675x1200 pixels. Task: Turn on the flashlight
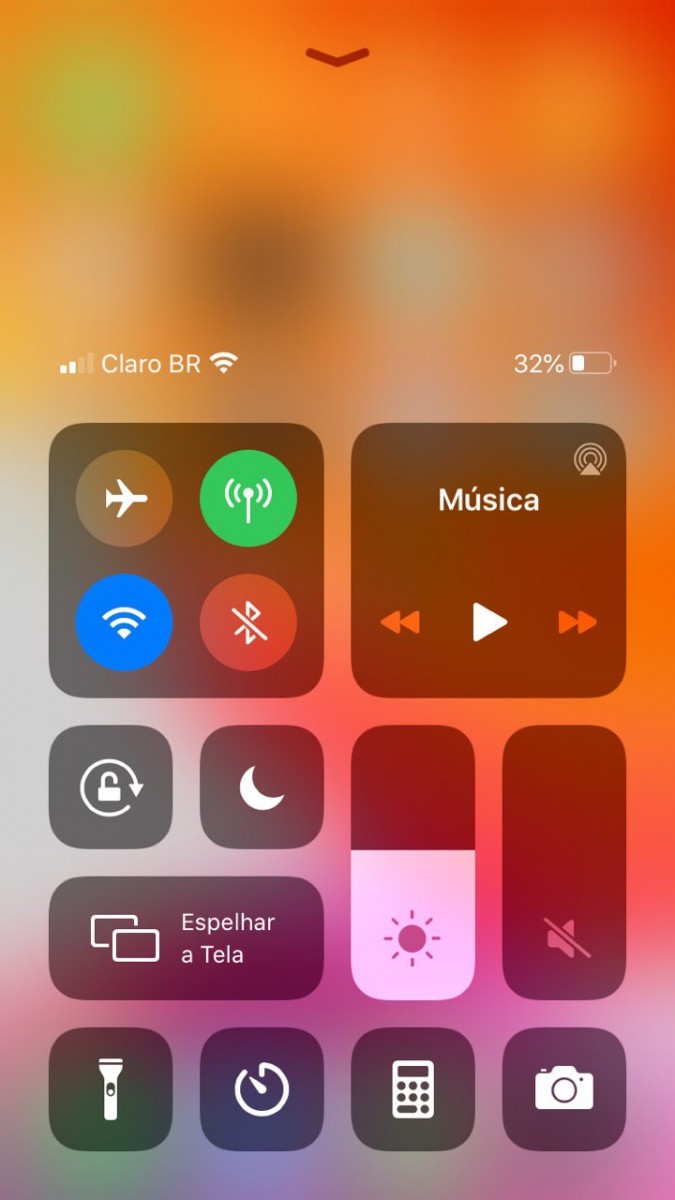[111, 1089]
